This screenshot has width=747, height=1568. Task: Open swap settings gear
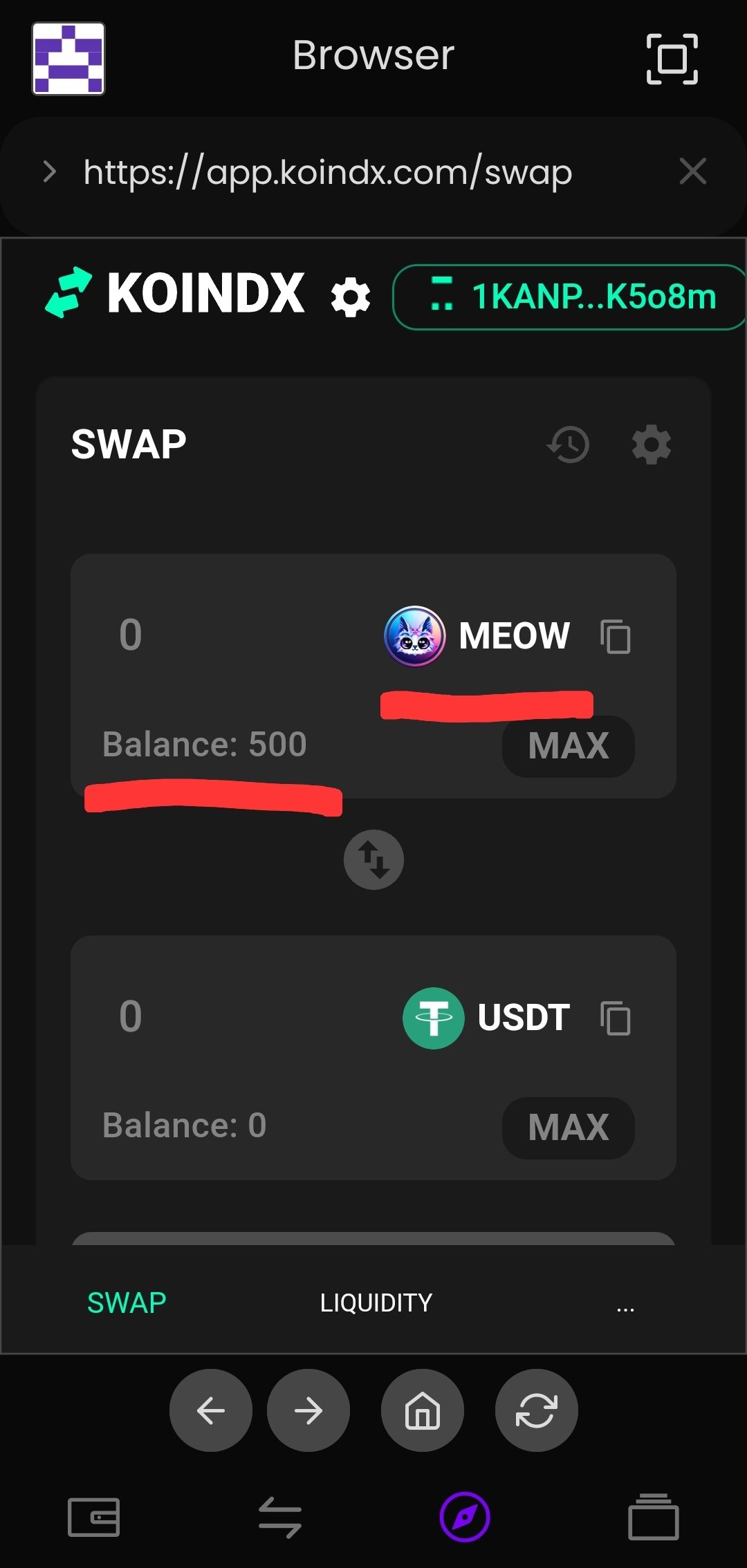(x=652, y=445)
